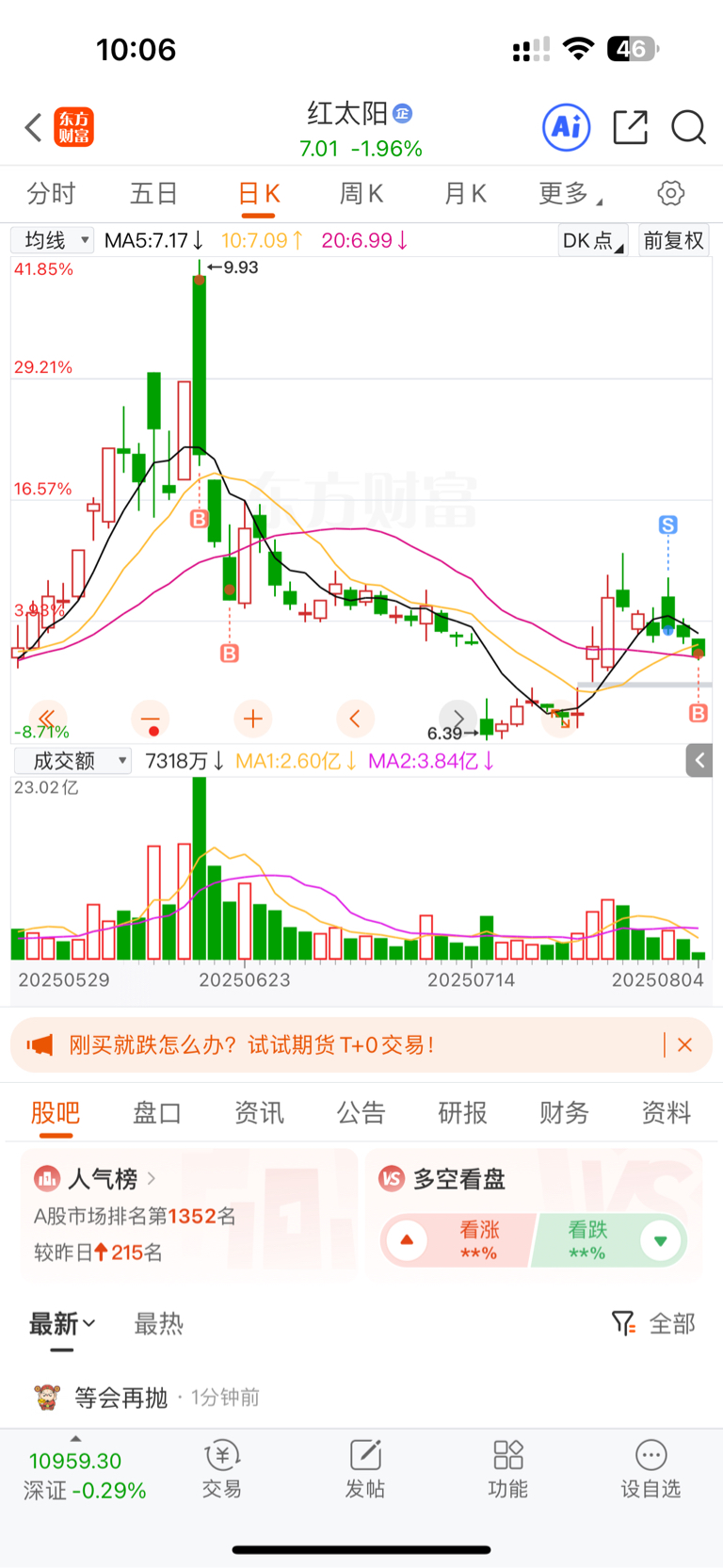Open stock search magnifier
723x1568 pixels.
pos(688,127)
